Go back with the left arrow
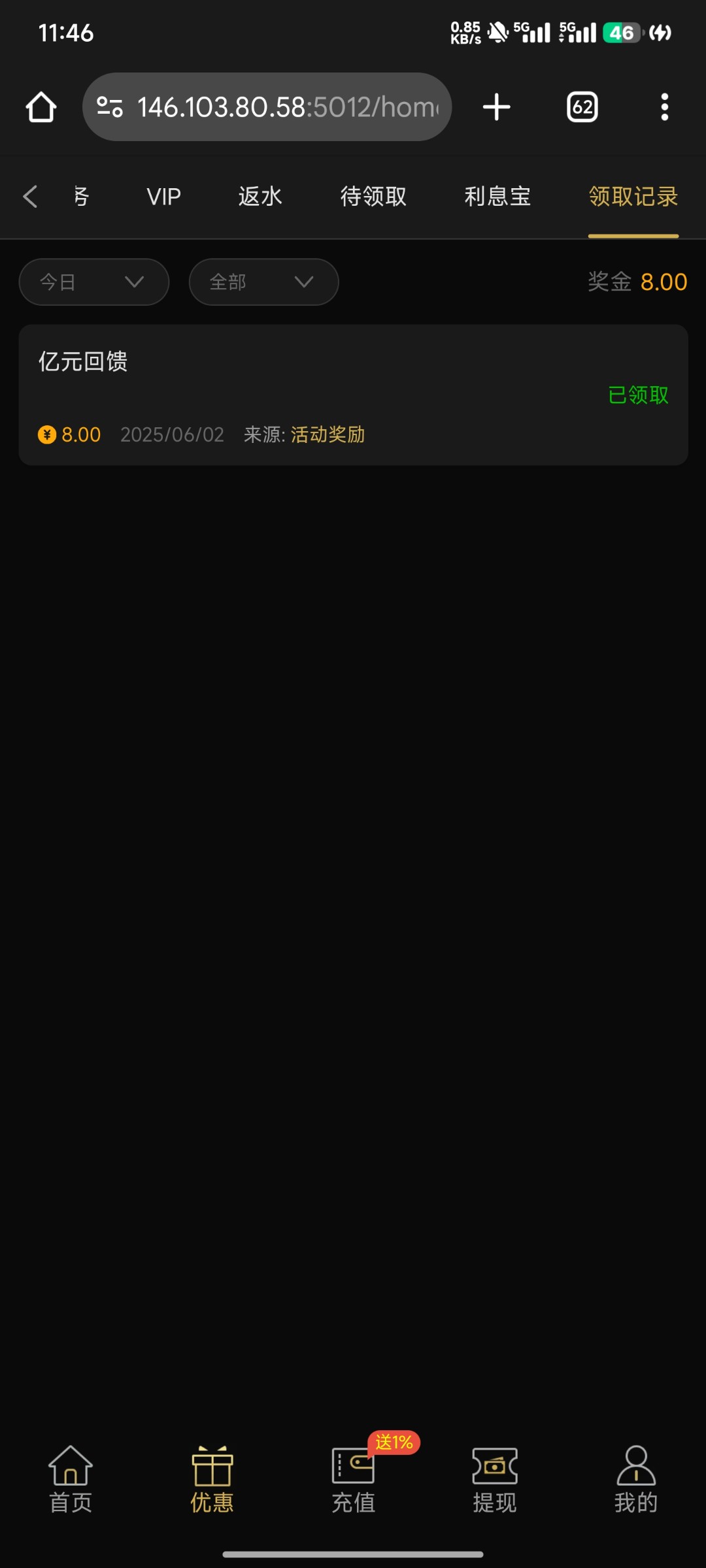 tap(30, 196)
